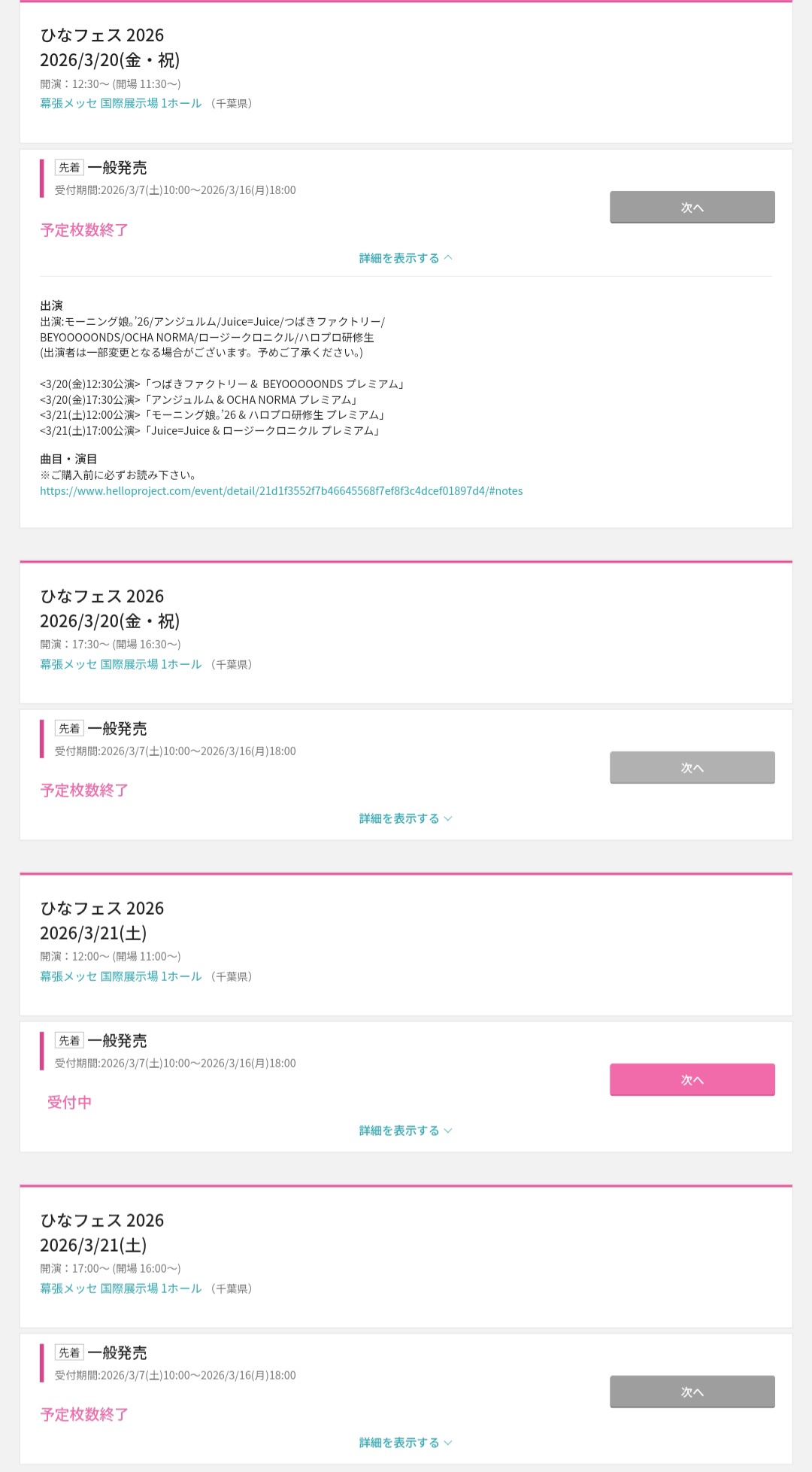The image size is (812, 1472).
Task: Tap greyed 次へ for 3/20 12:30 show
Action: tap(692, 207)
